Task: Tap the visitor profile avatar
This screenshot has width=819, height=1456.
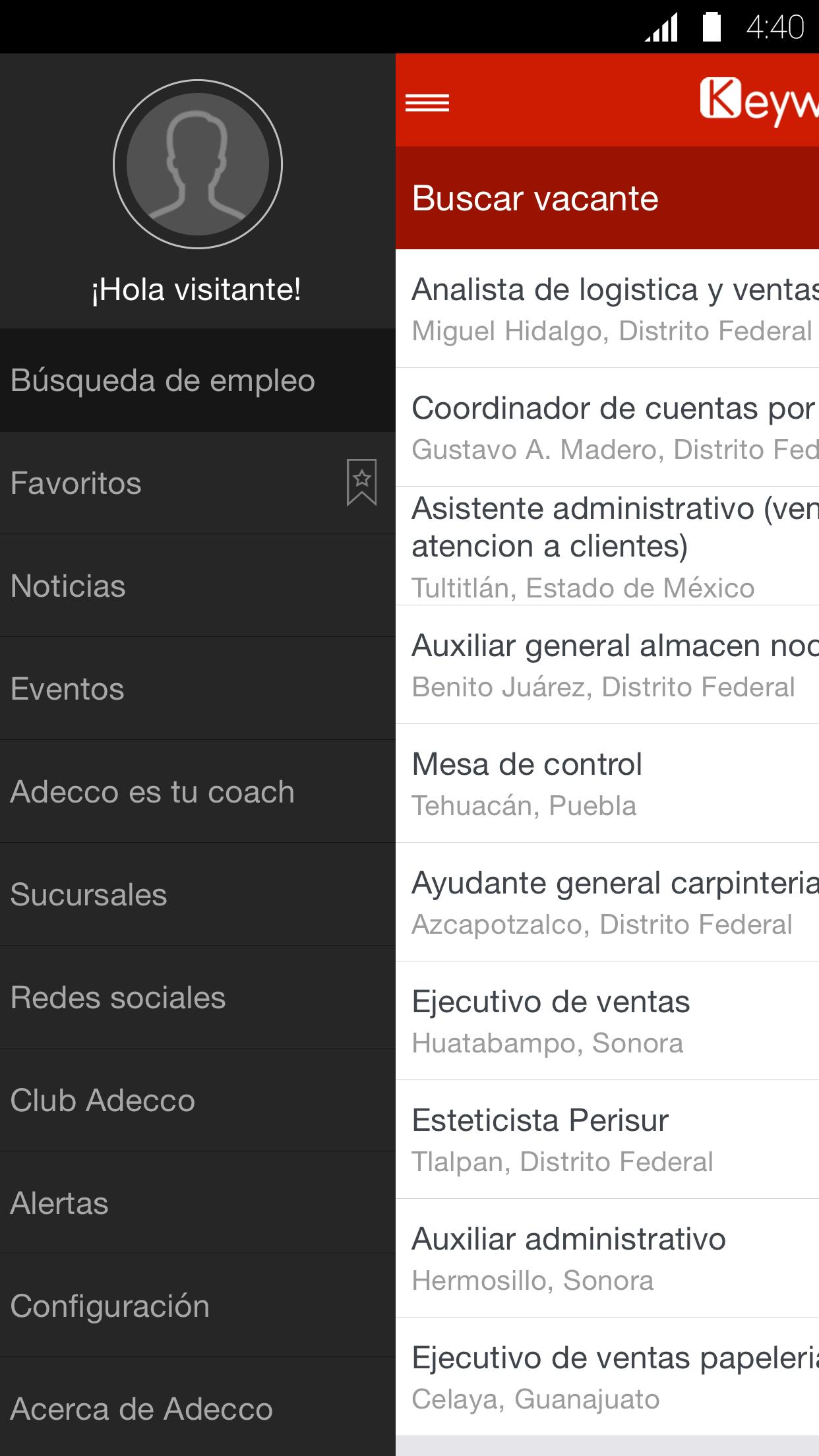Action: coord(198,164)
